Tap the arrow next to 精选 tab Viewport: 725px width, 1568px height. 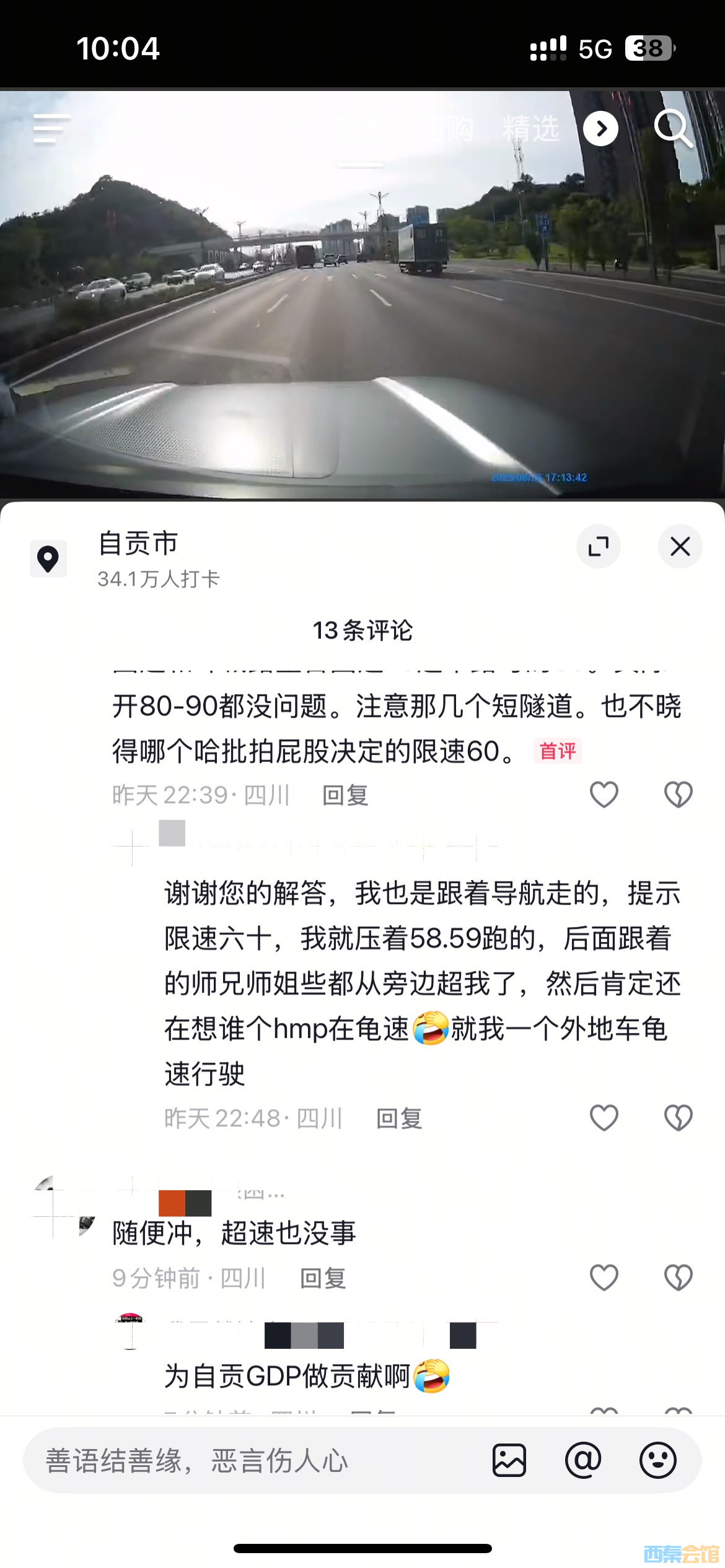pos(600,129)
